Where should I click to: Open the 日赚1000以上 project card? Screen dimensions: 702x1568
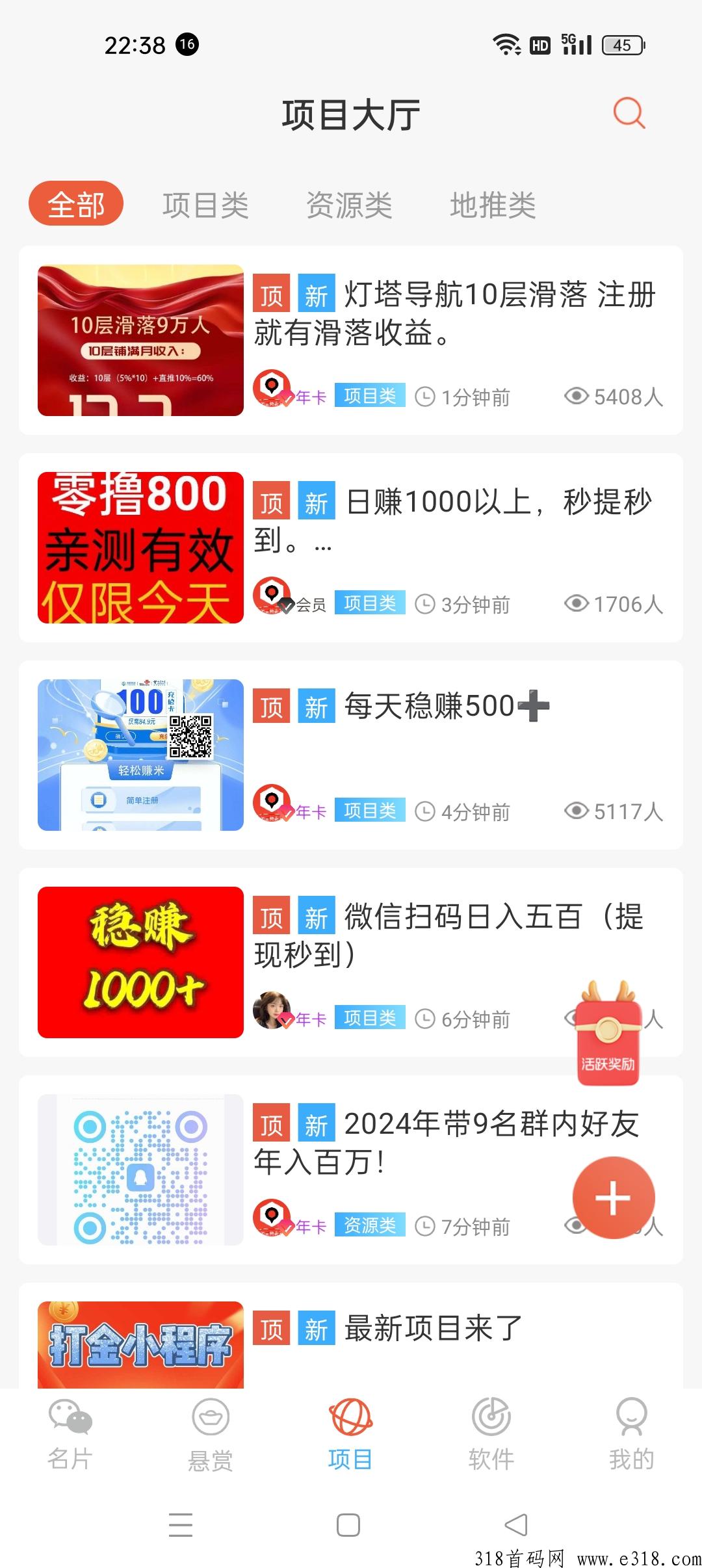[x=351, y=547]
